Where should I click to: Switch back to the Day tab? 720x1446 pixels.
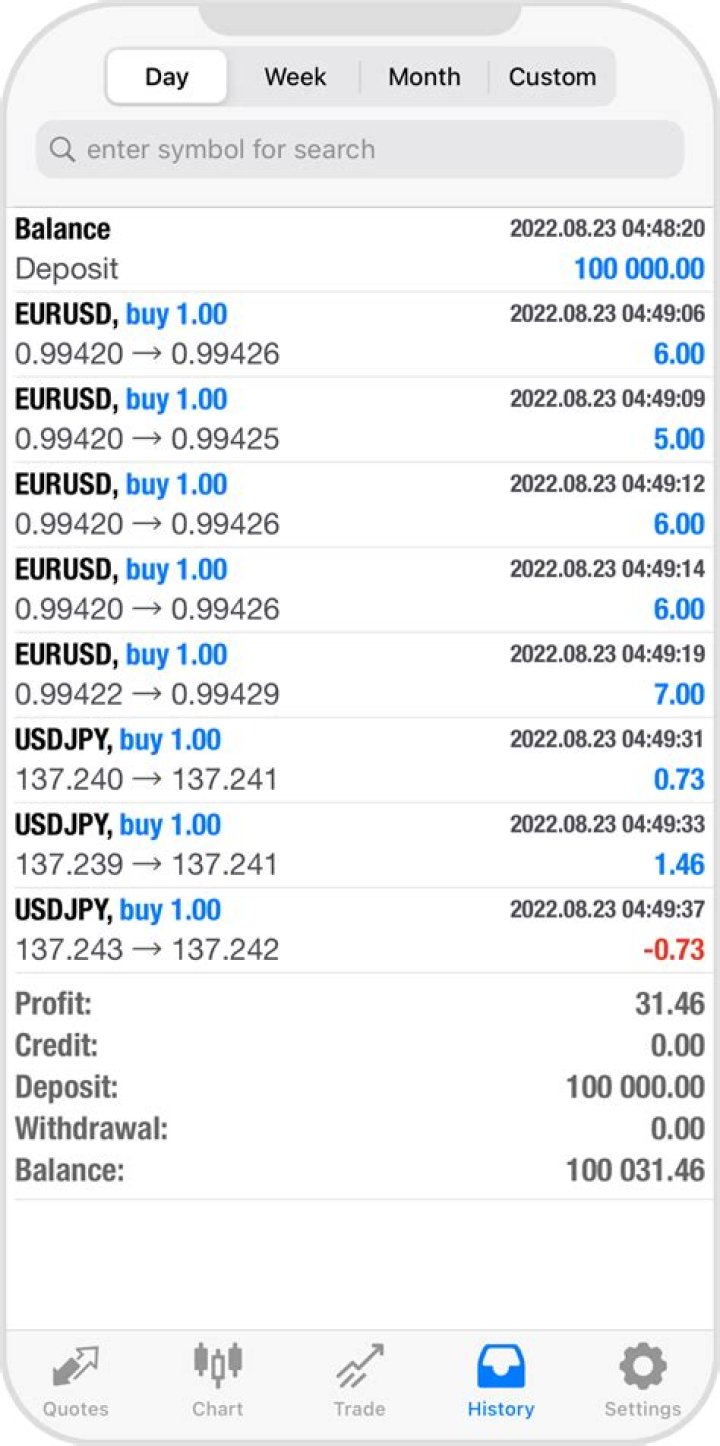click(167, 76)
